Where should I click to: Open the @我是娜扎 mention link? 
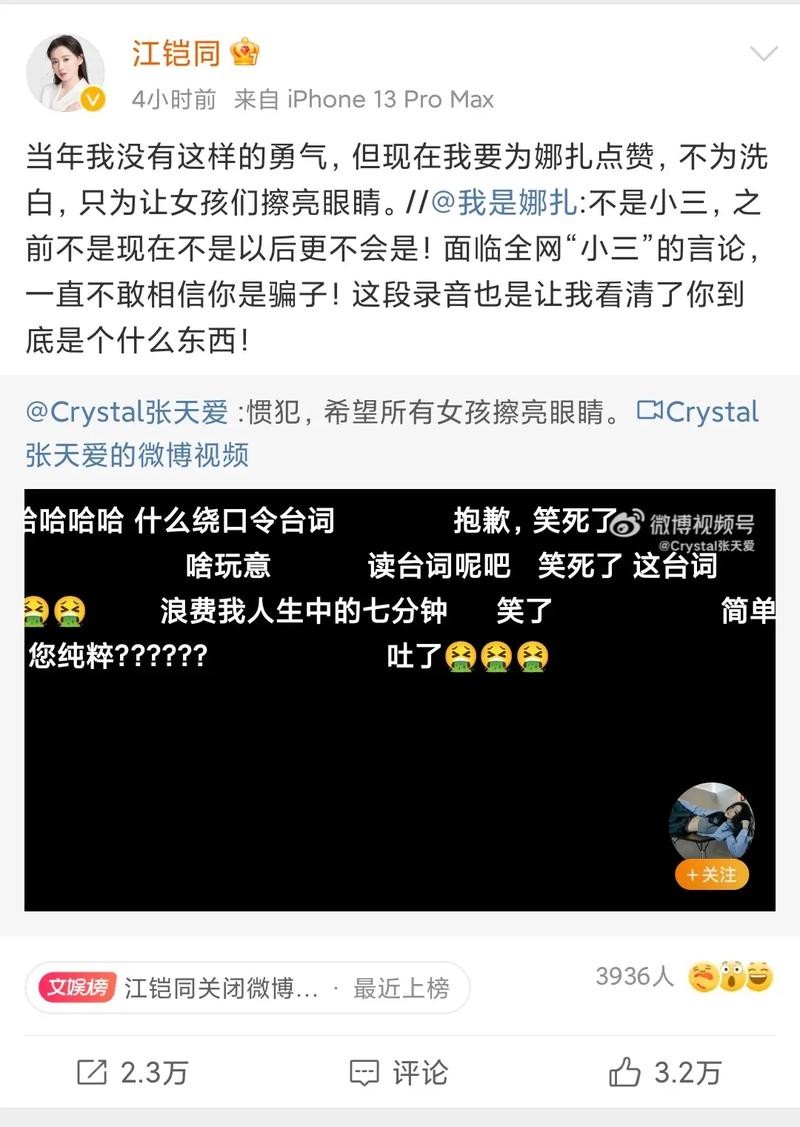tap(502, 203)
